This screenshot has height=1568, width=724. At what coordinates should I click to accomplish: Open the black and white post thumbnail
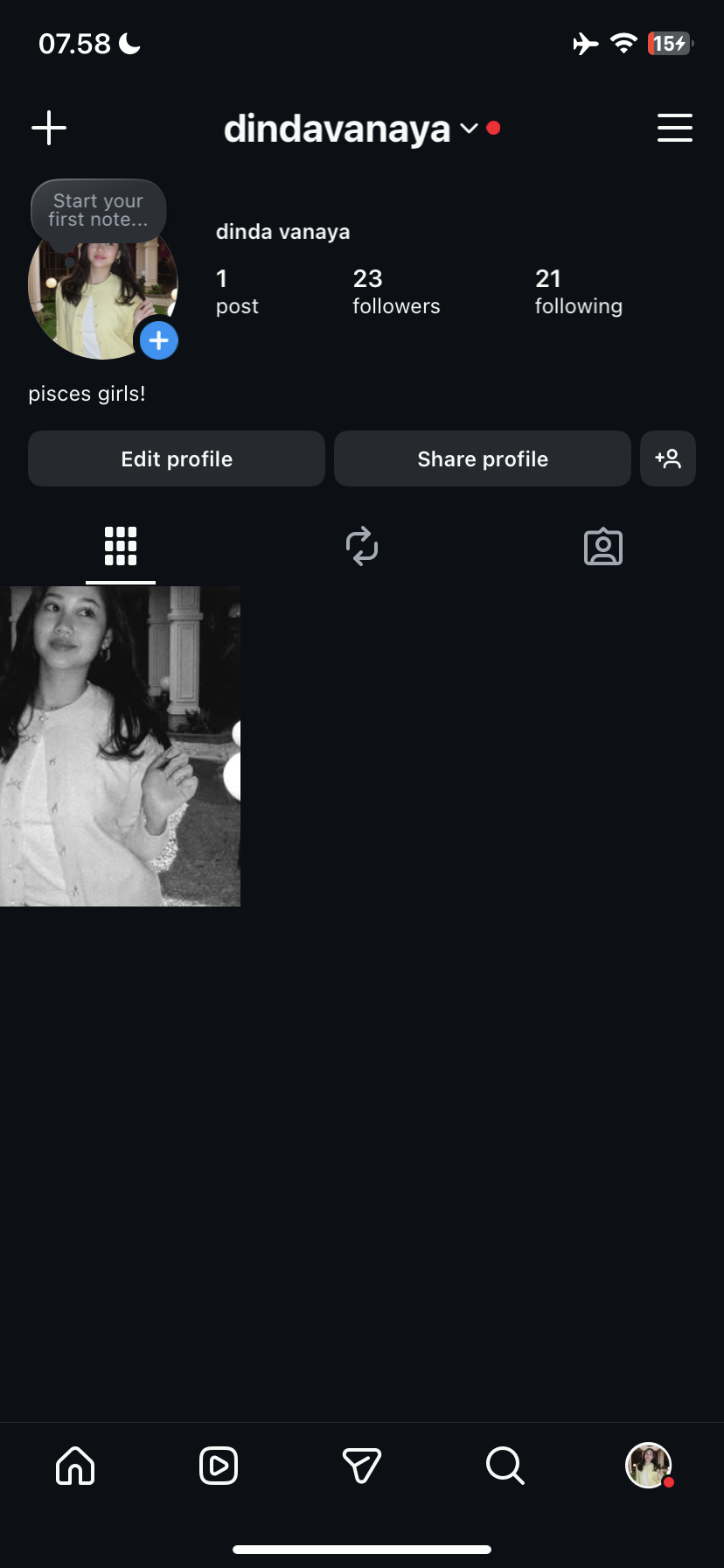click(x=120, y=745)
